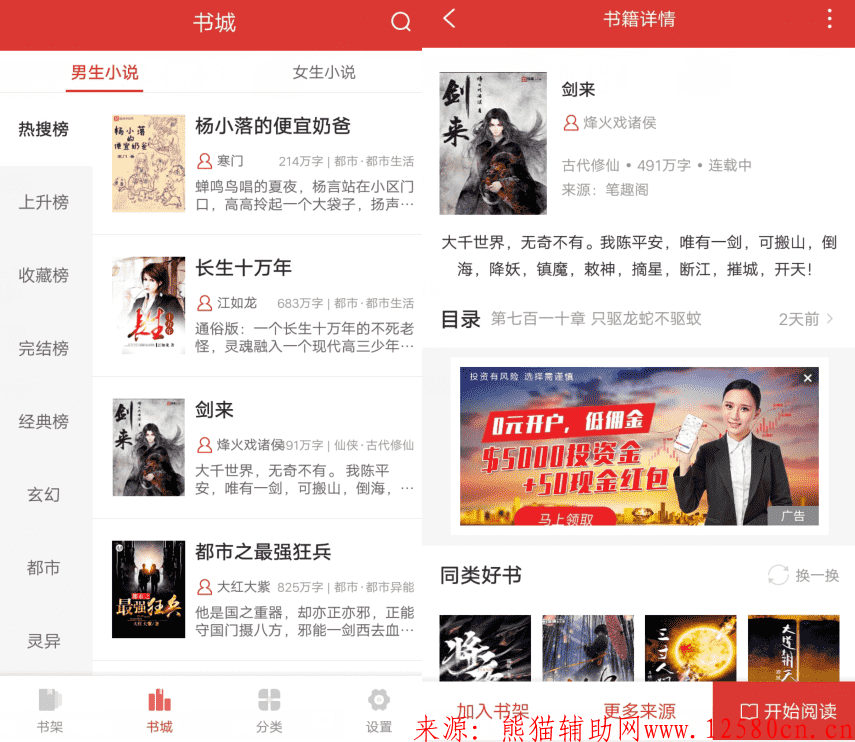Close the investment ad banner

tap(808, 378)
